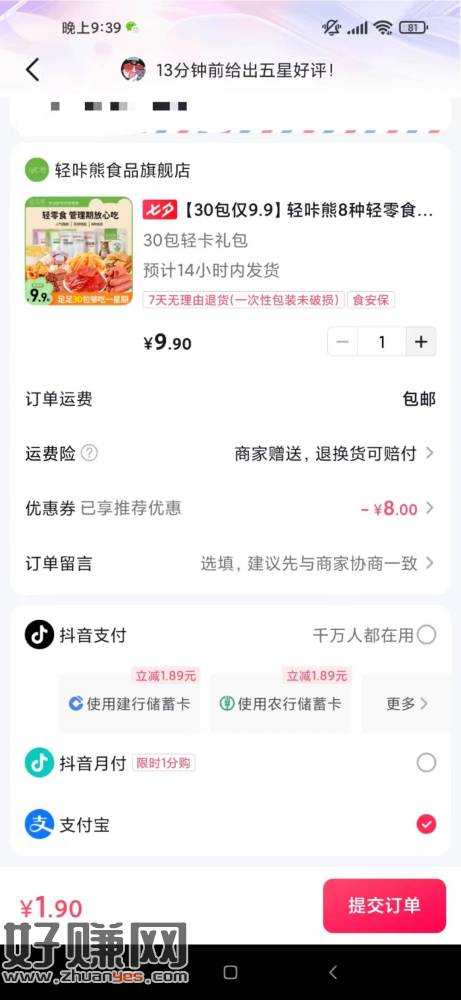Add a note in 订单留言
Image resolution: width=461 pixels, height=1000 pixels.
point(230,563)
